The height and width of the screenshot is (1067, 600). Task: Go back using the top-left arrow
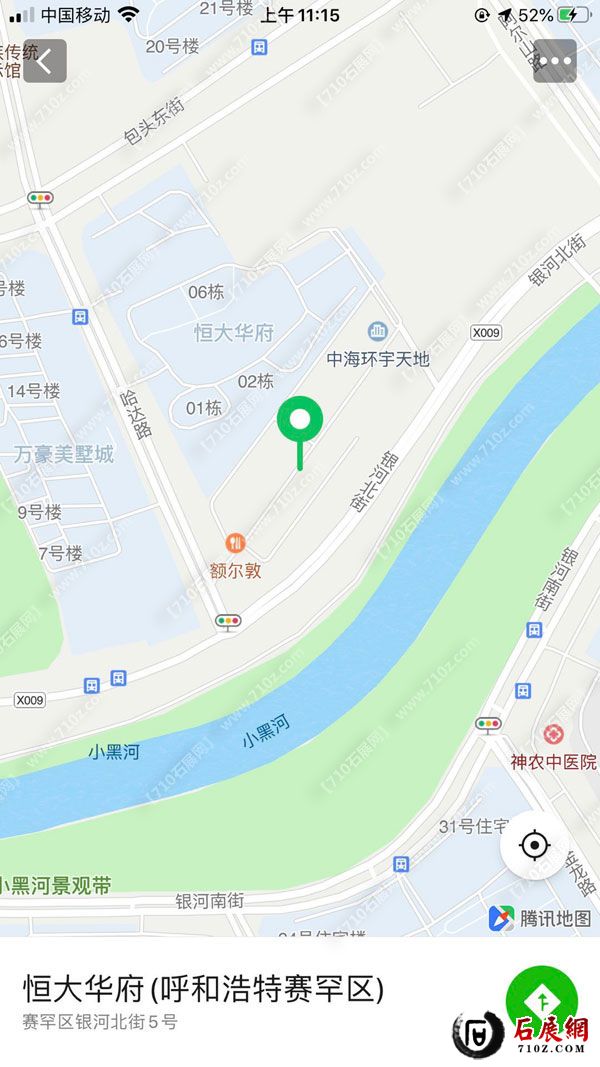(45, 61)
